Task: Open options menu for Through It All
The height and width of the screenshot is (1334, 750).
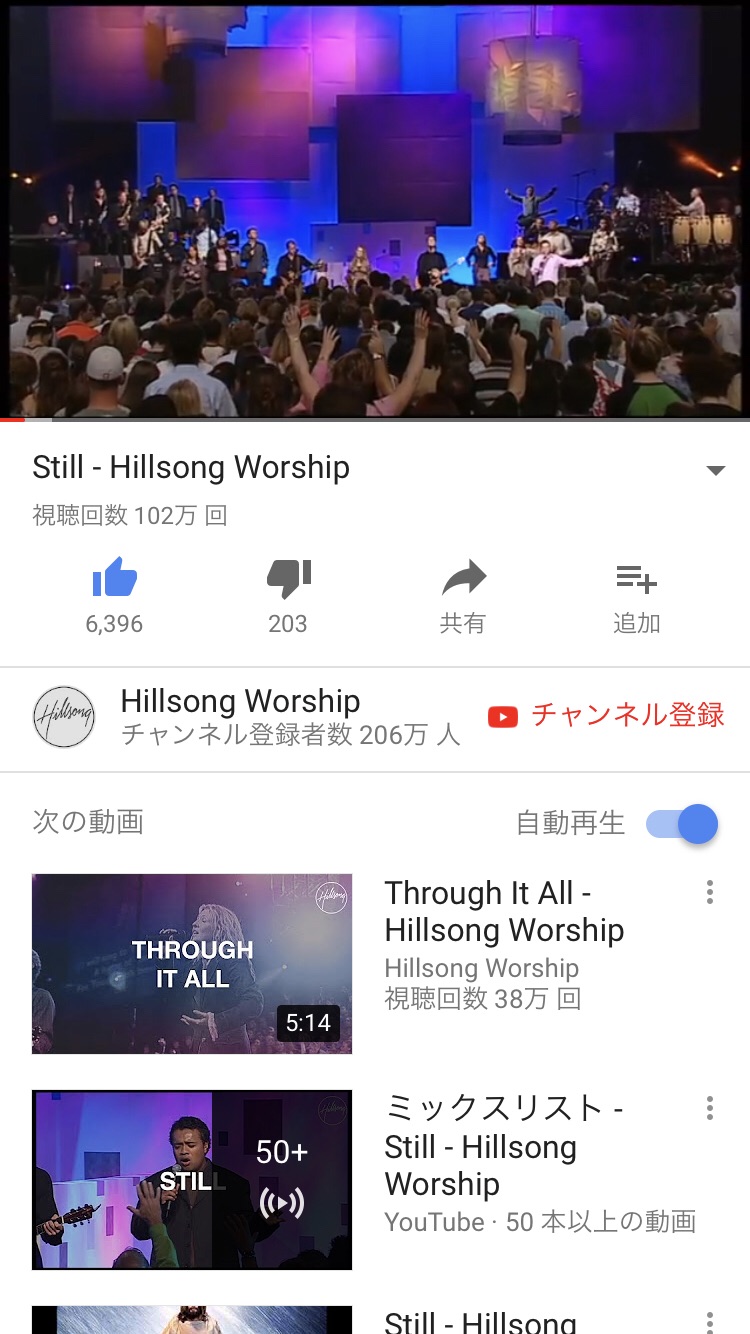Action: click(x=709, y=892)
